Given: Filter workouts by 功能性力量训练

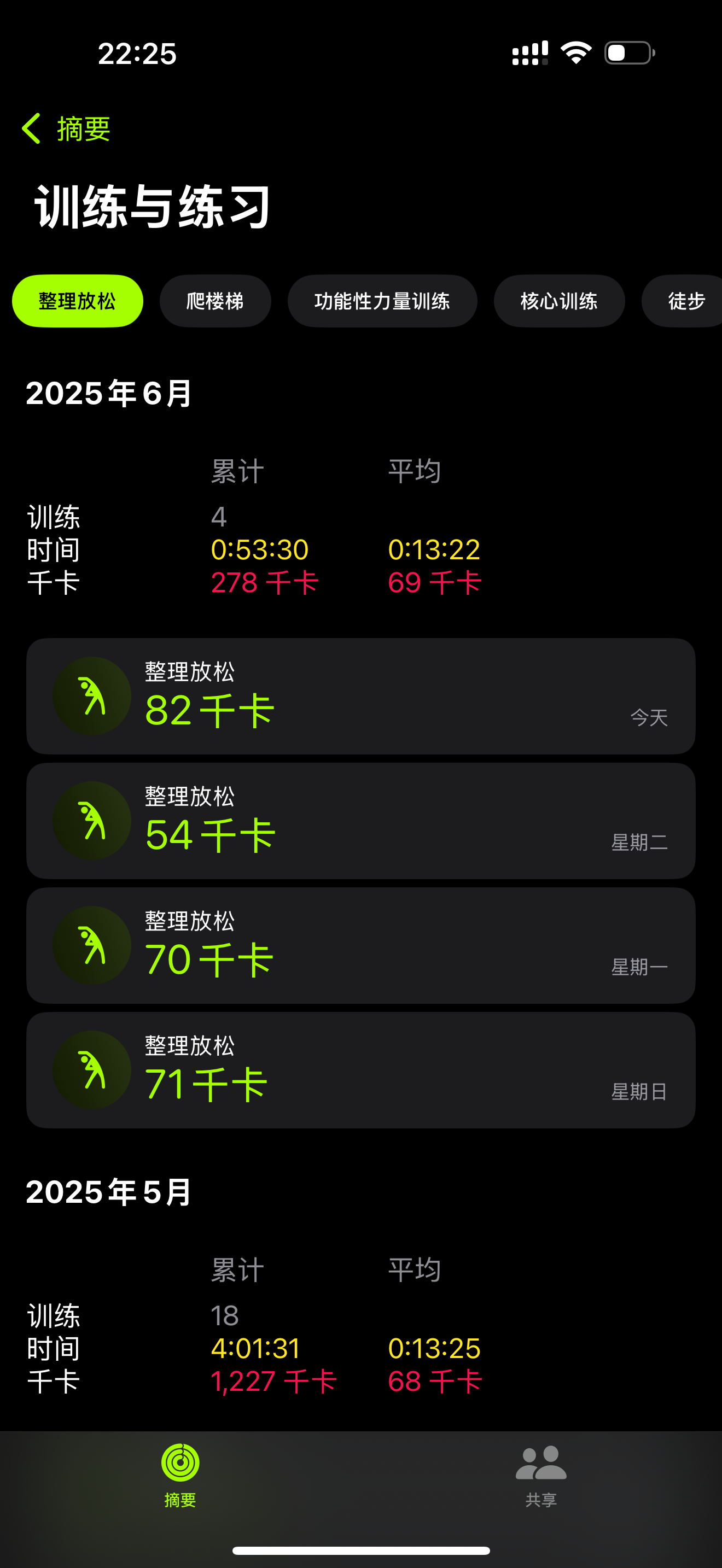Looking at the screenshot, I should point(382,301).
